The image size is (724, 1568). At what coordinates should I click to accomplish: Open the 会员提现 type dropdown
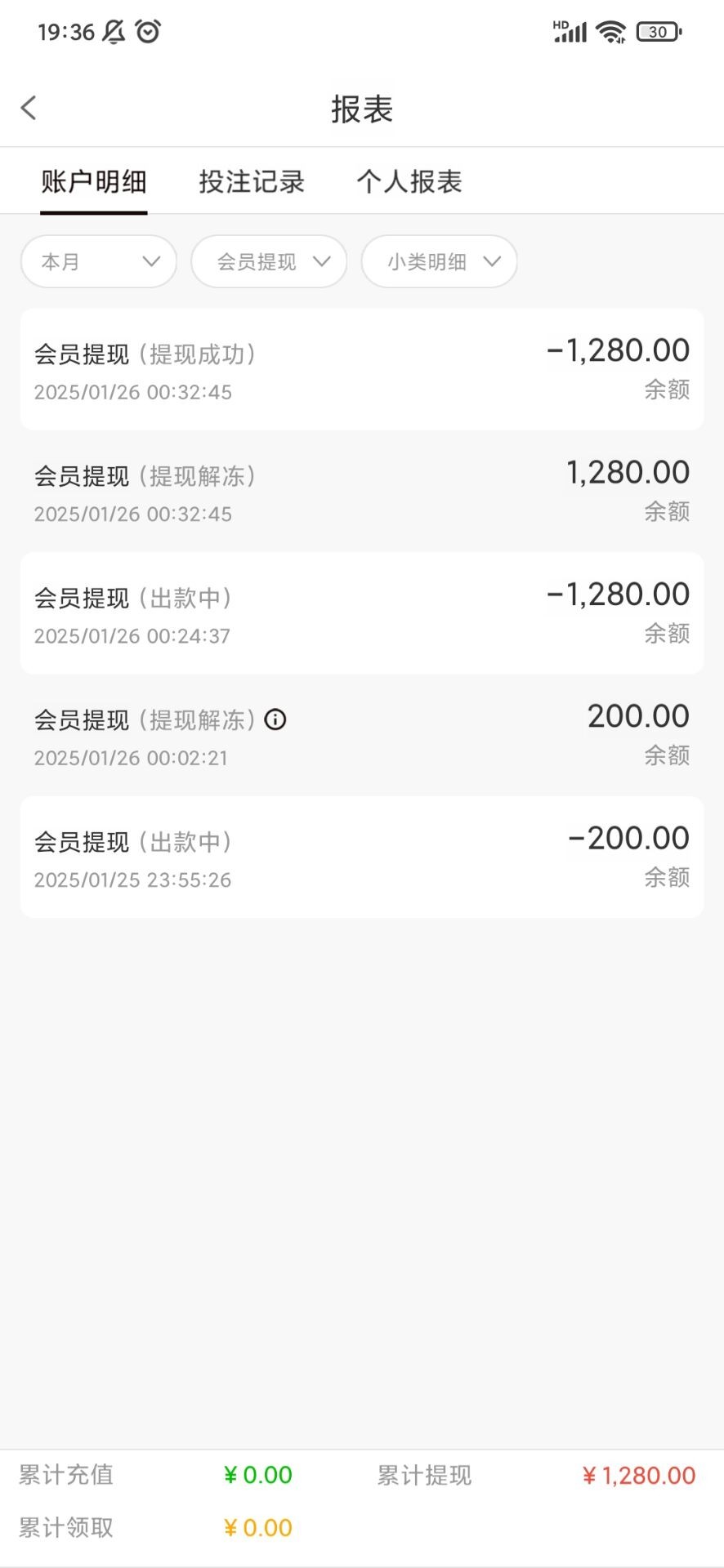[270, 262]
